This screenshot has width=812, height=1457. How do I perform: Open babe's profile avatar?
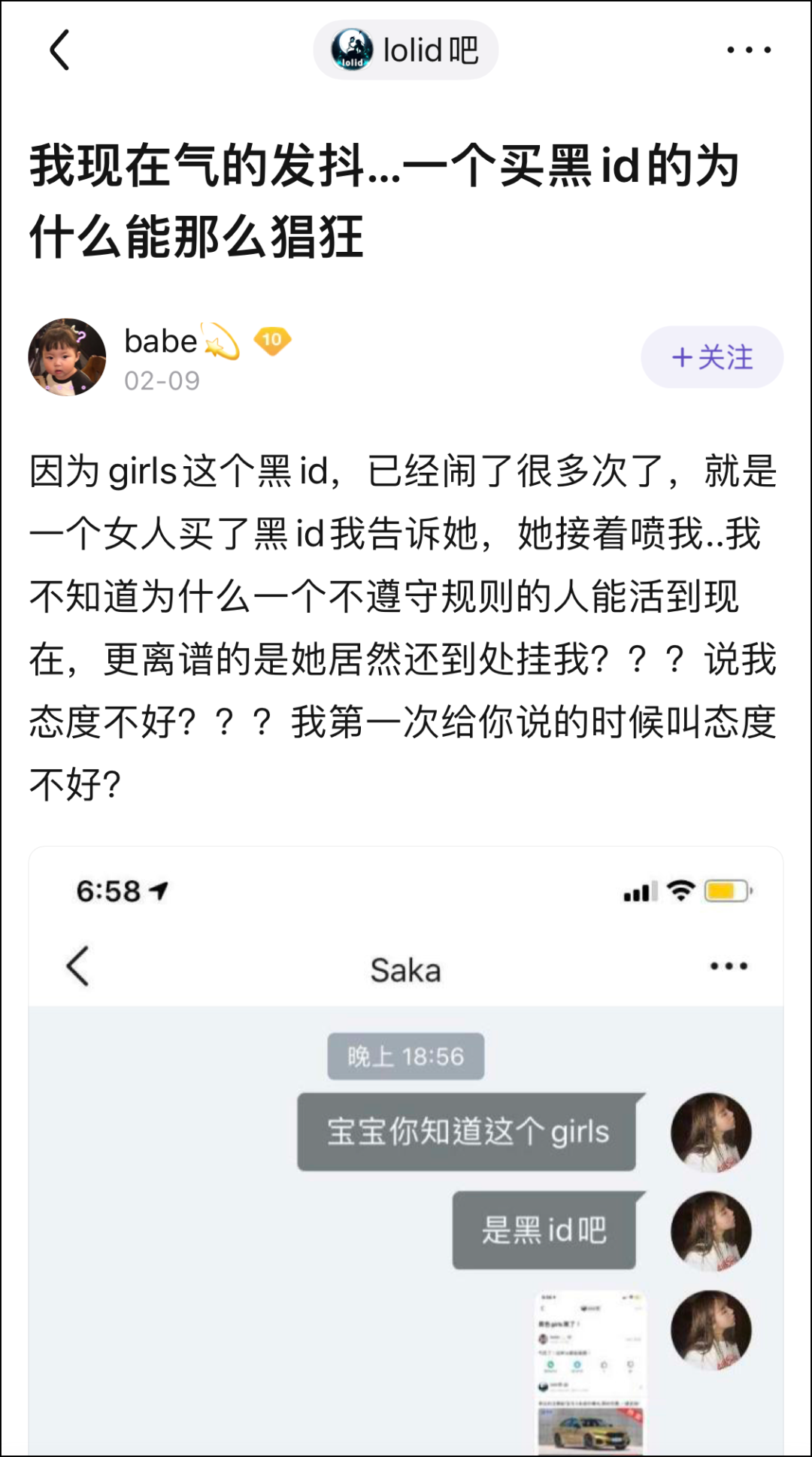68,357
